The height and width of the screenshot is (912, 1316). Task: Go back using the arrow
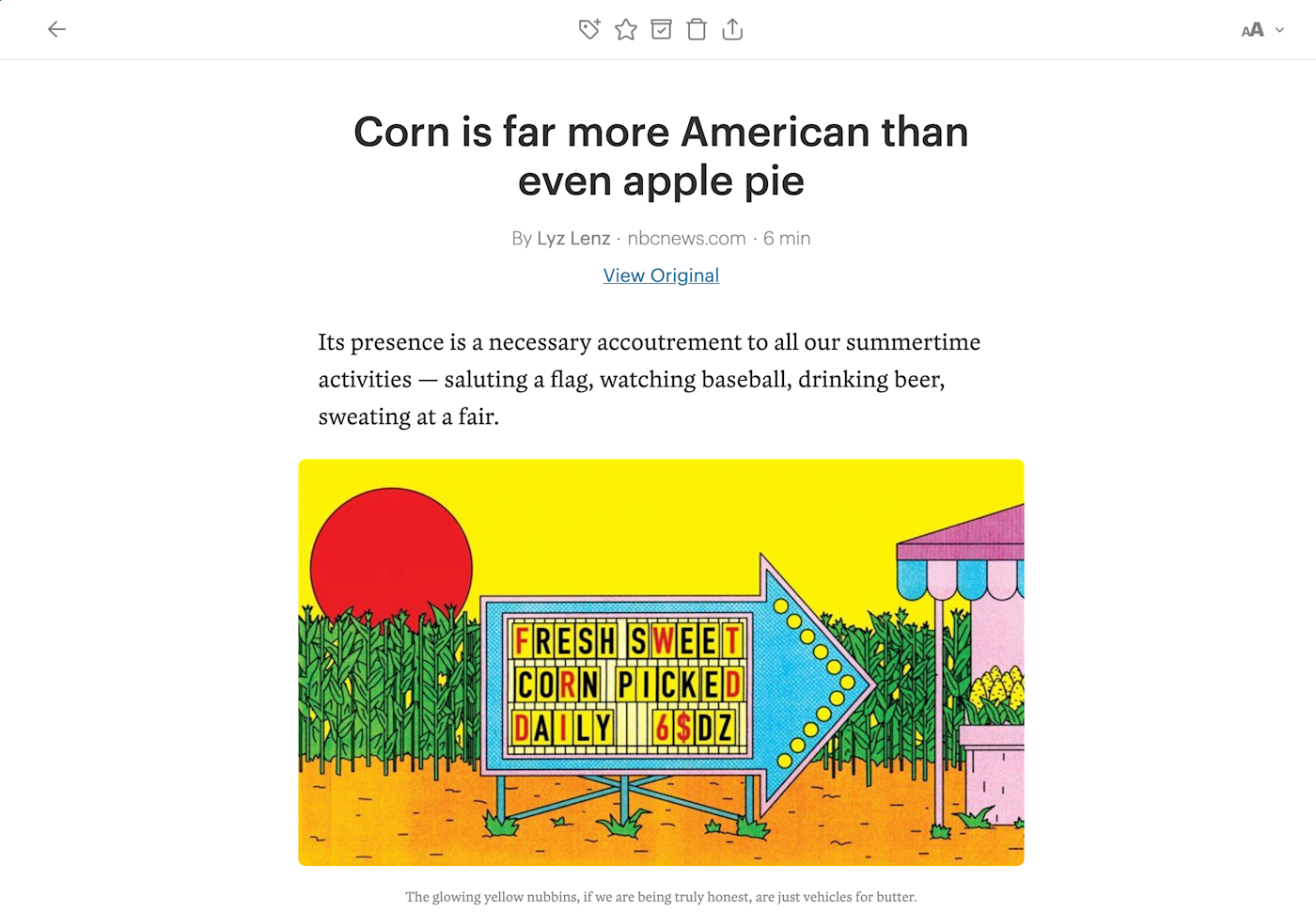[x=56, y=29]
